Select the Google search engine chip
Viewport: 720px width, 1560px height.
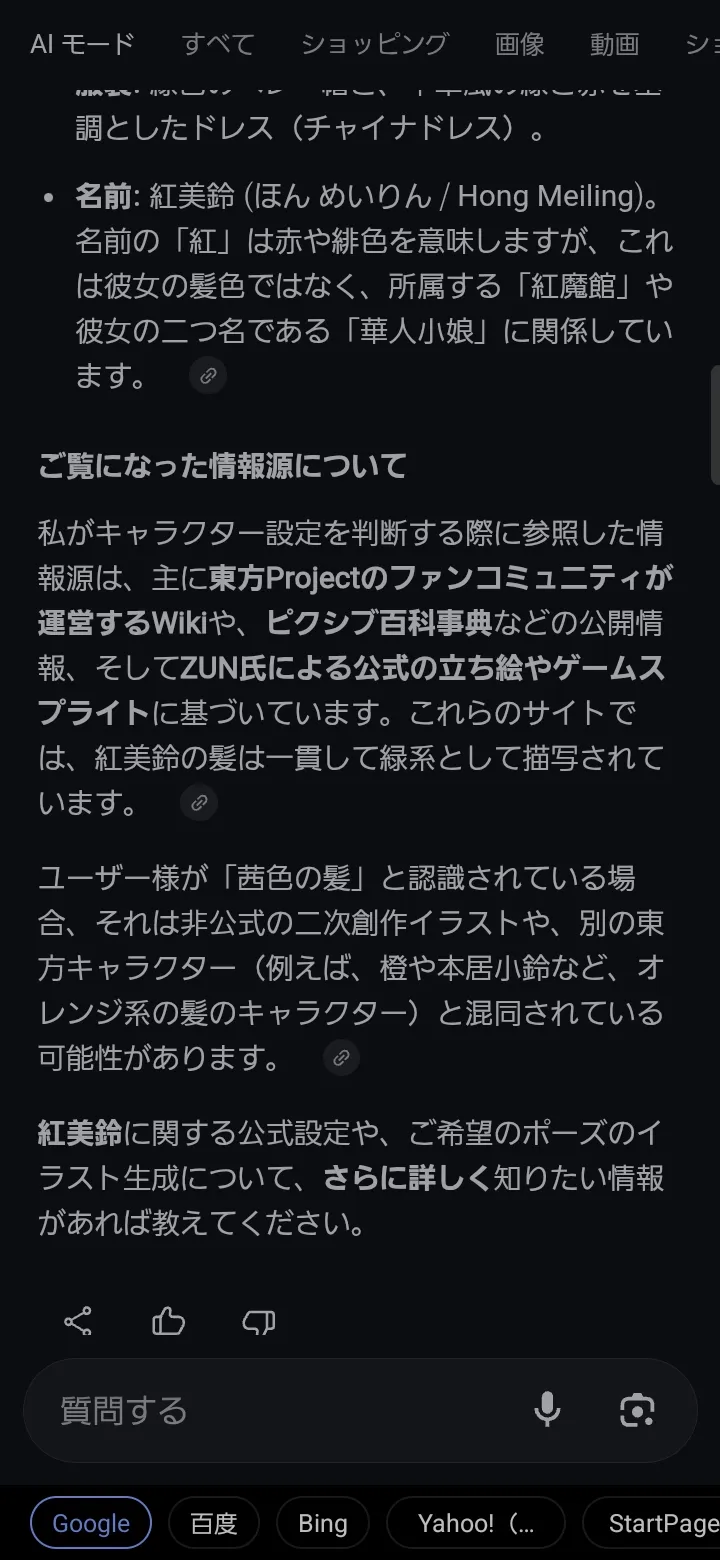click(91, 1523)
